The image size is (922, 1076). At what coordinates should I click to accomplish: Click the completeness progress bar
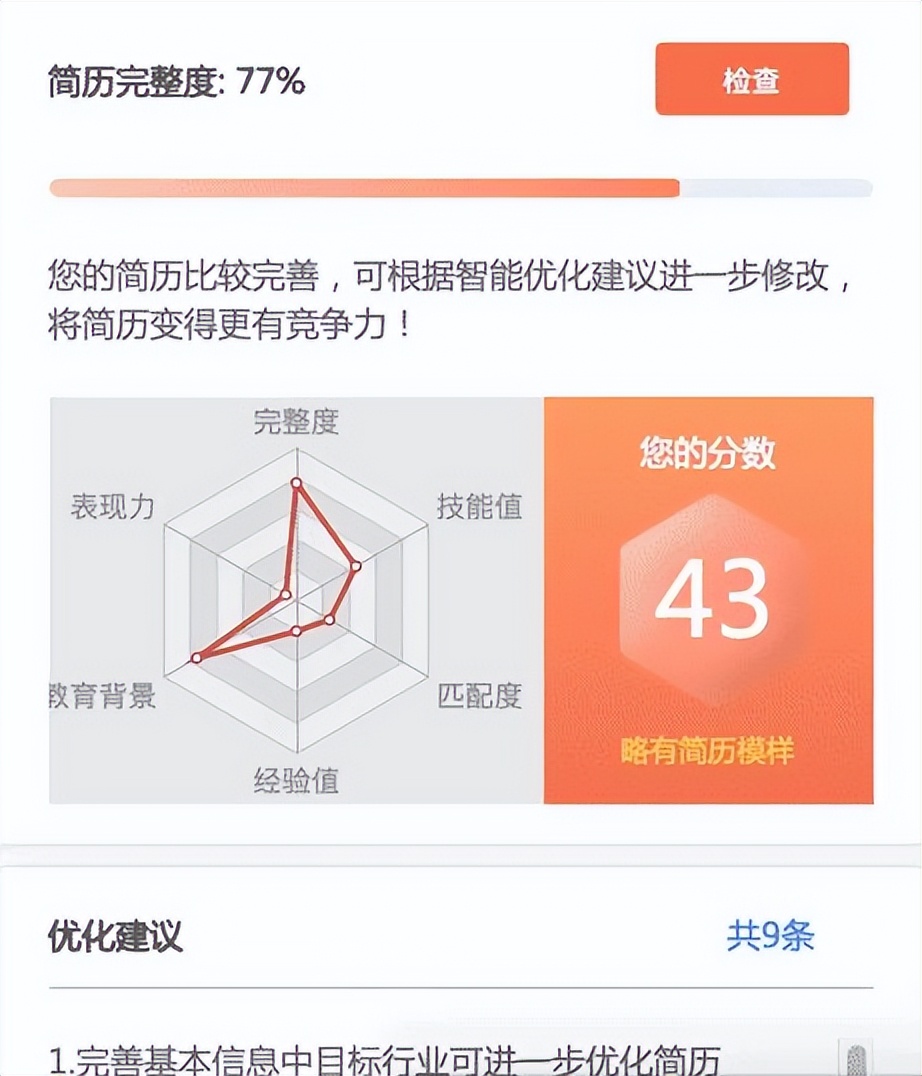coord(460,185)
